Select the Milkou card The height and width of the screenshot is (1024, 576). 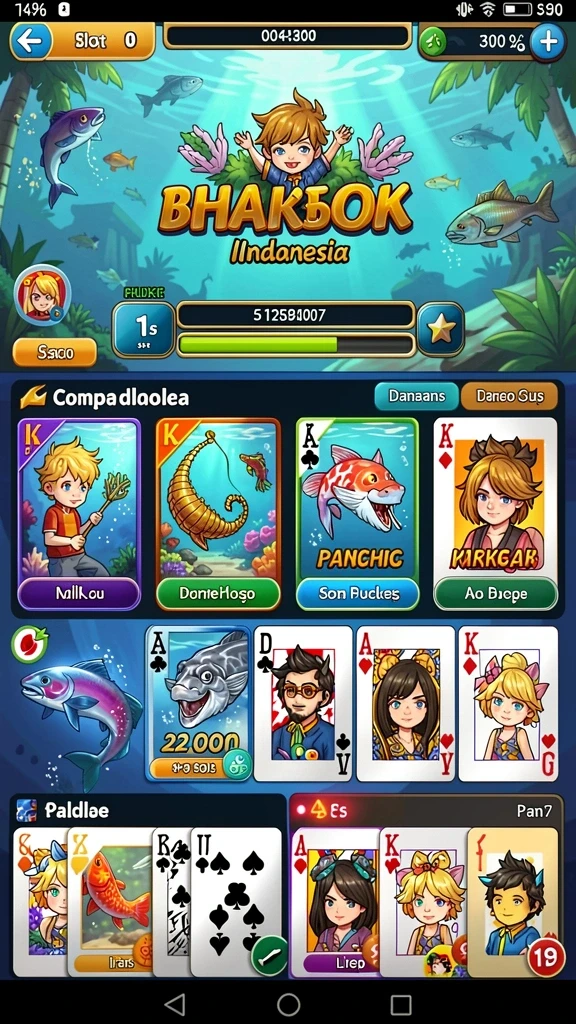click(x=79, y=515)
